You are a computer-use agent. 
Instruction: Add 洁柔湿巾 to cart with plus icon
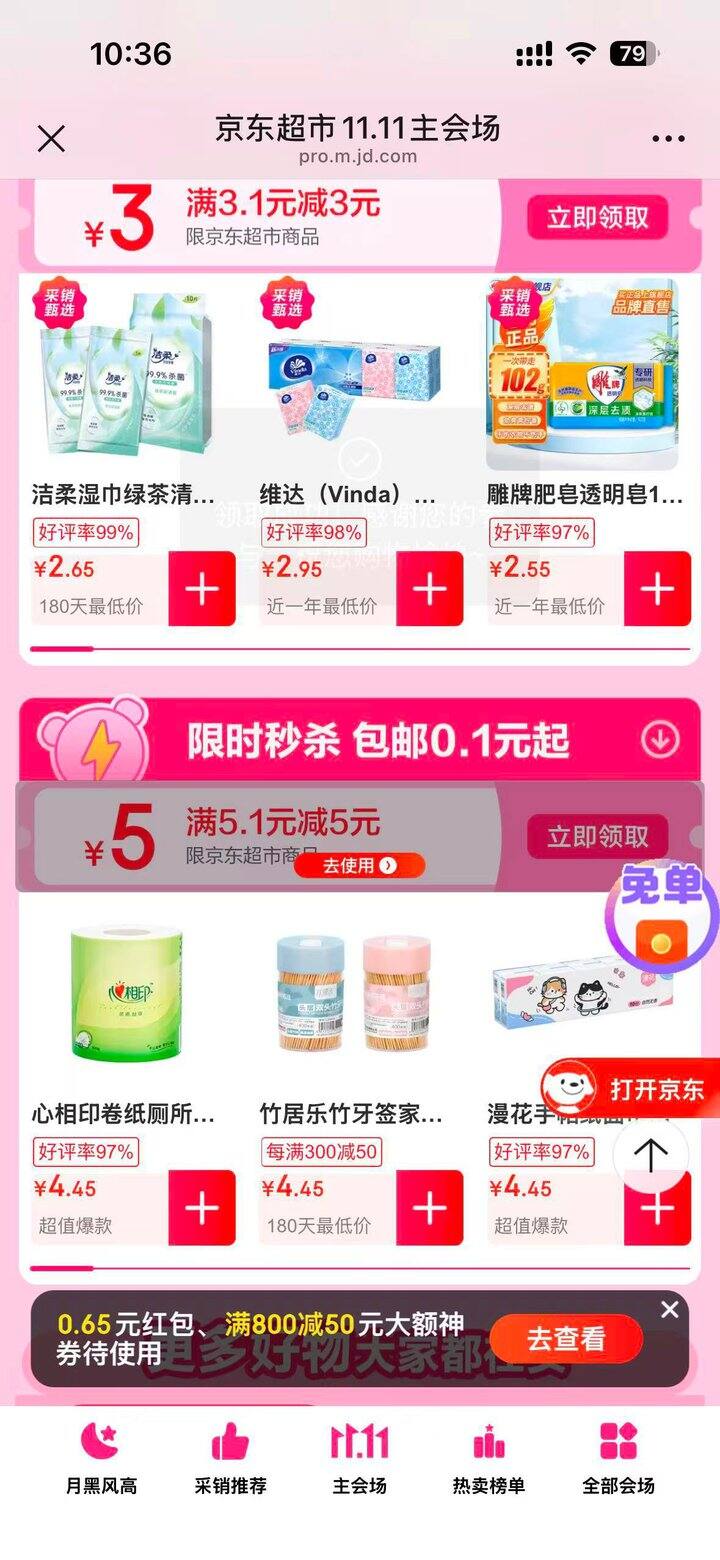point(203,589)
